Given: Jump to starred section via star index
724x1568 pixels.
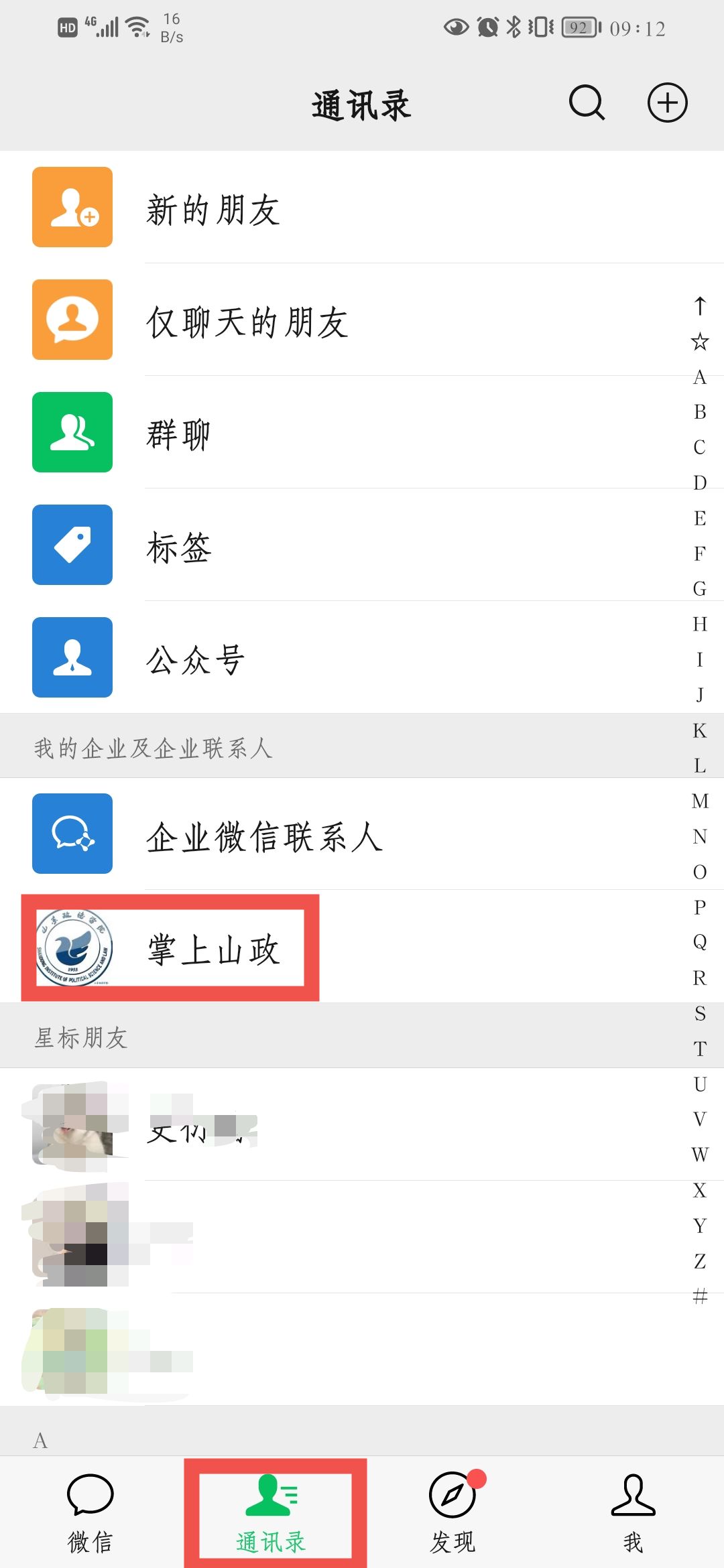Looking at the screenshot, I should 700,342.
